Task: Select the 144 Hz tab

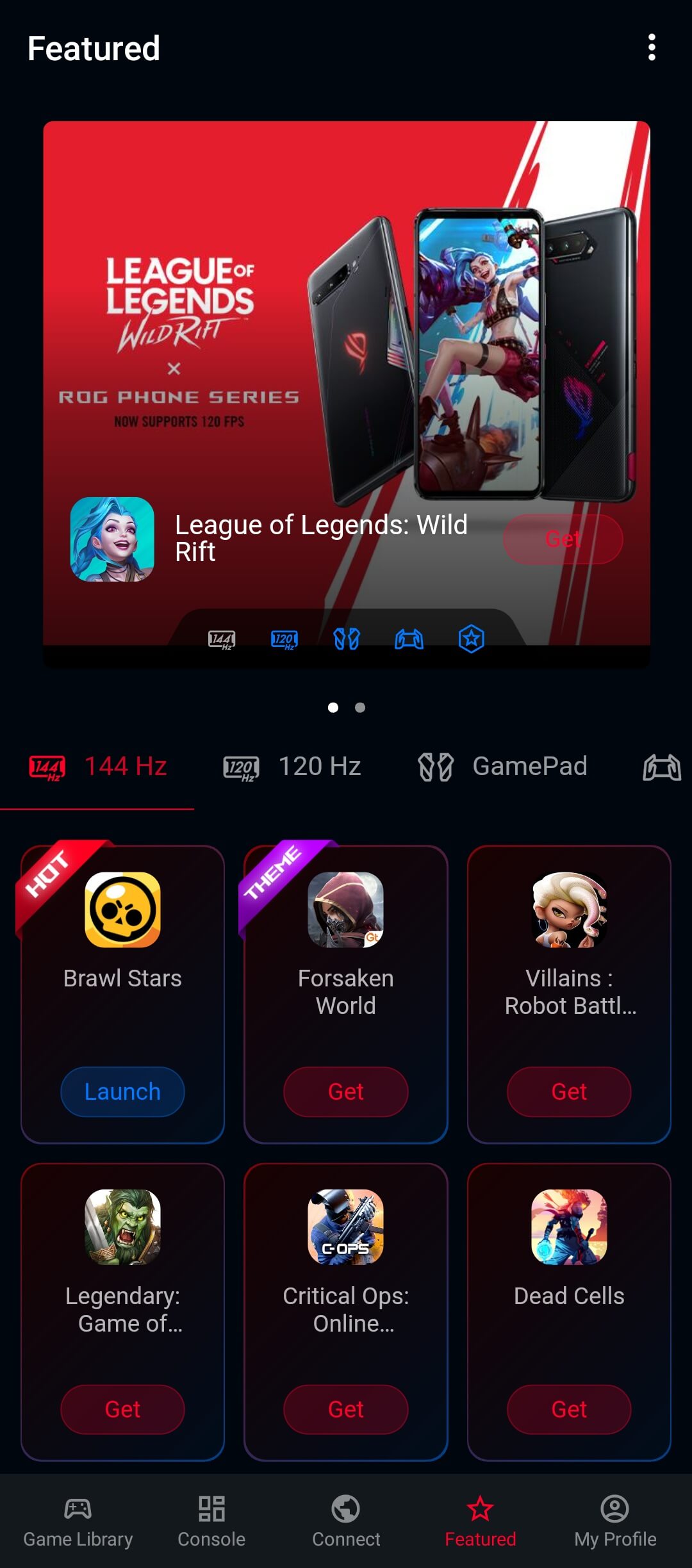Action: [x=97, y=767]
